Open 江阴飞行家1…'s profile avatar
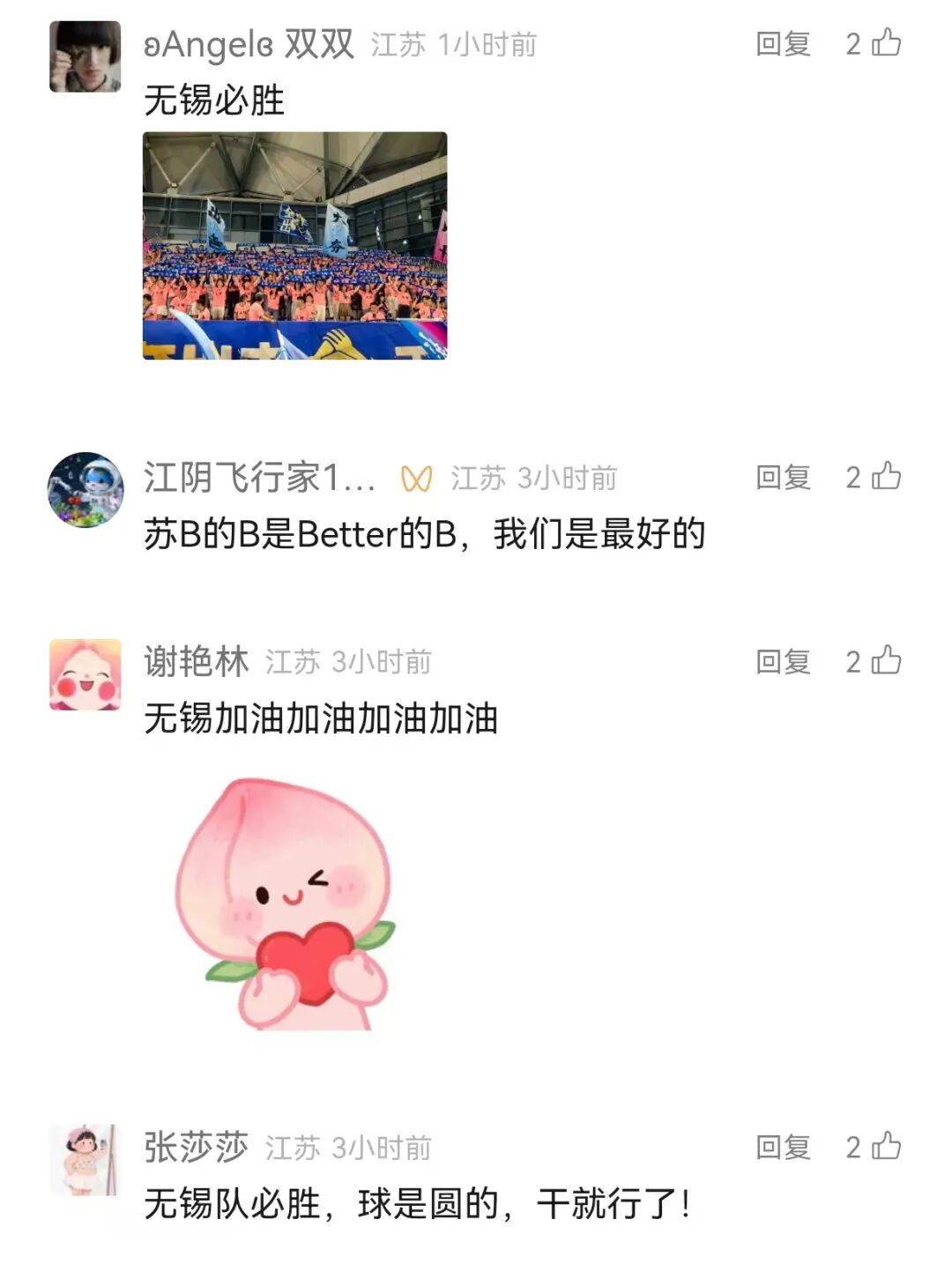Image resolution: width=952 pixels, height=1264 pixels. point(85,490)
